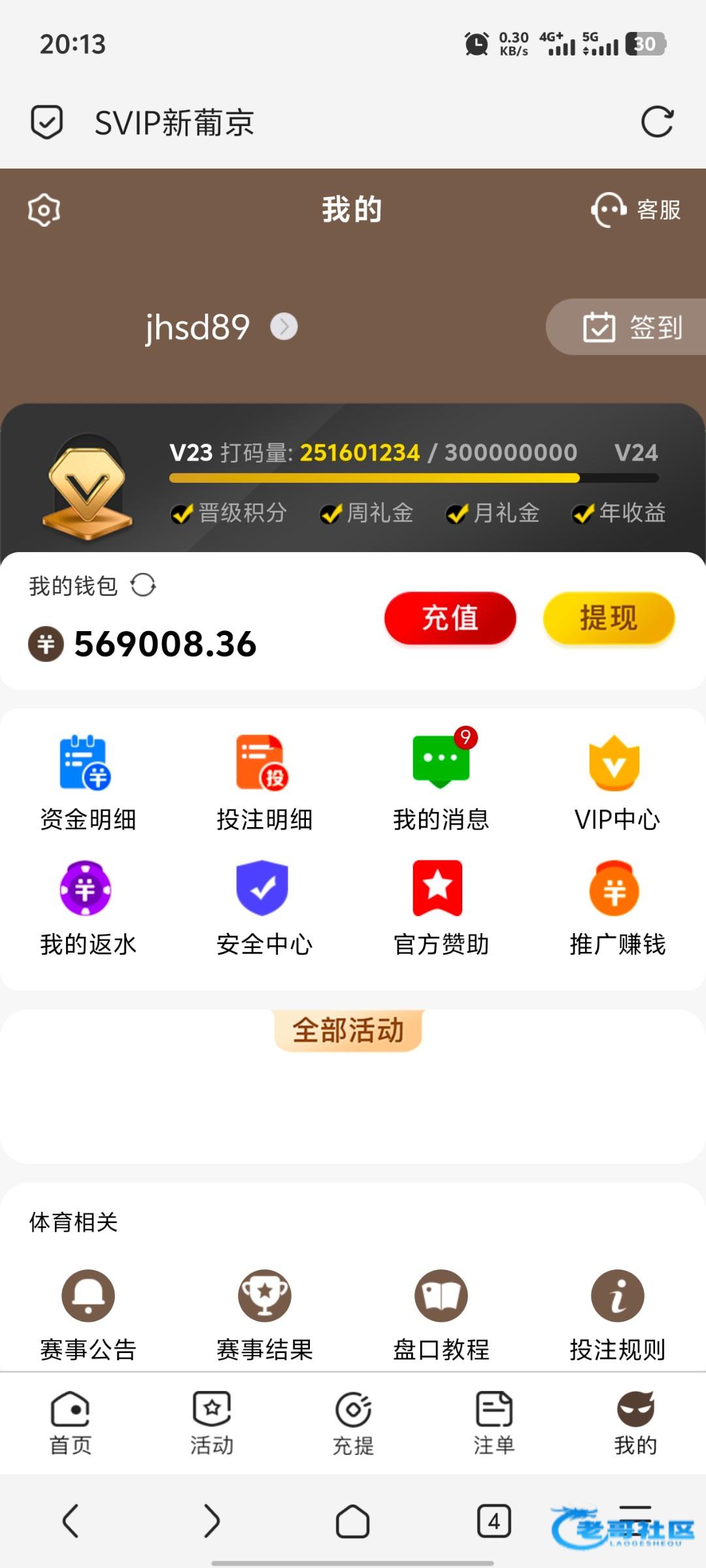Contact 客服 customer service
The height and width of the screenshot is (1568, 706).
click(636, 210)
